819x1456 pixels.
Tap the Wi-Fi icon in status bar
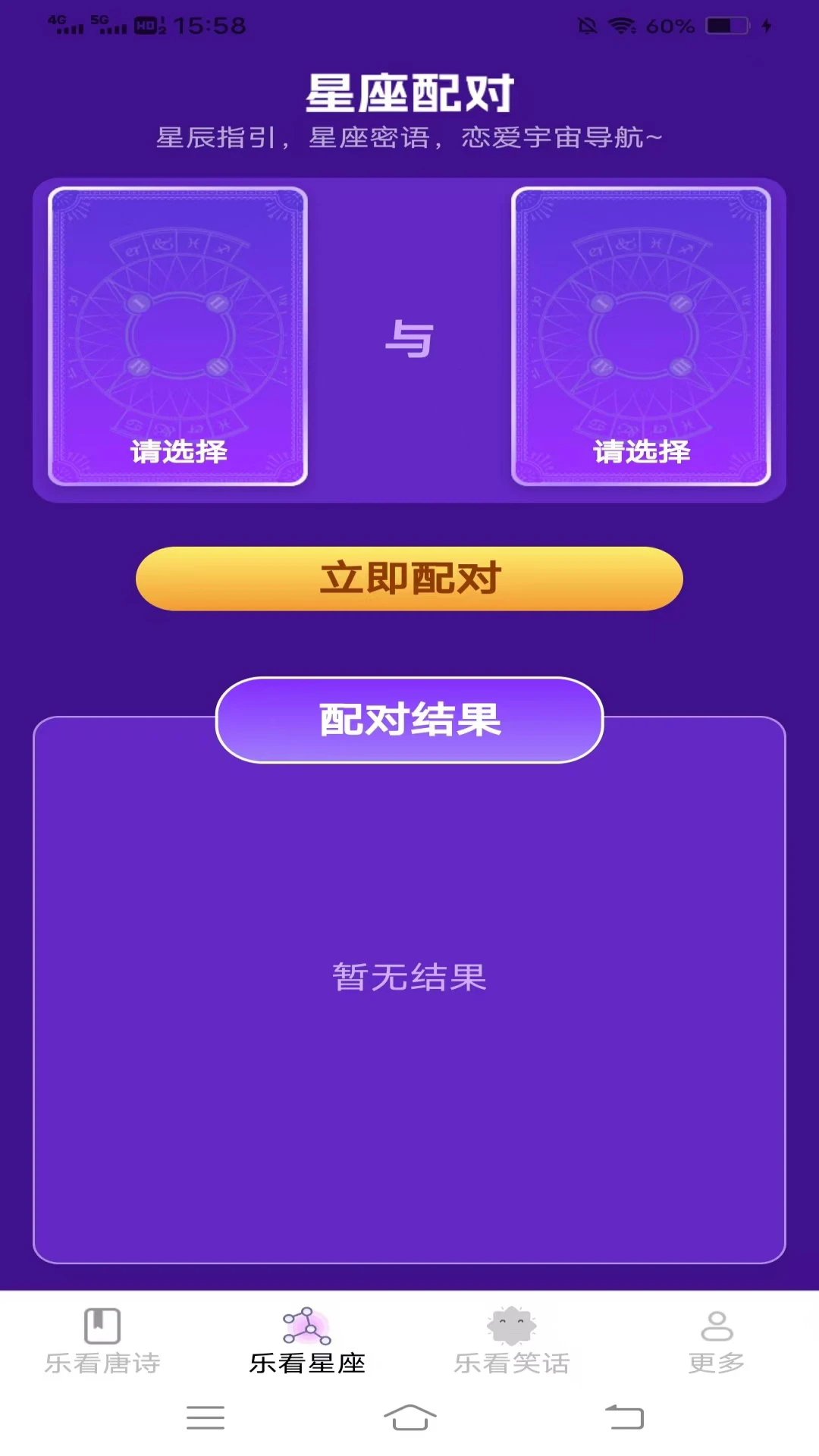click(x=622, y=24)
